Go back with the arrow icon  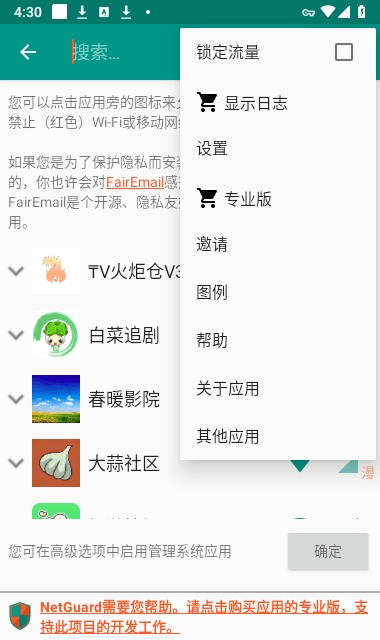pos(28,52)
